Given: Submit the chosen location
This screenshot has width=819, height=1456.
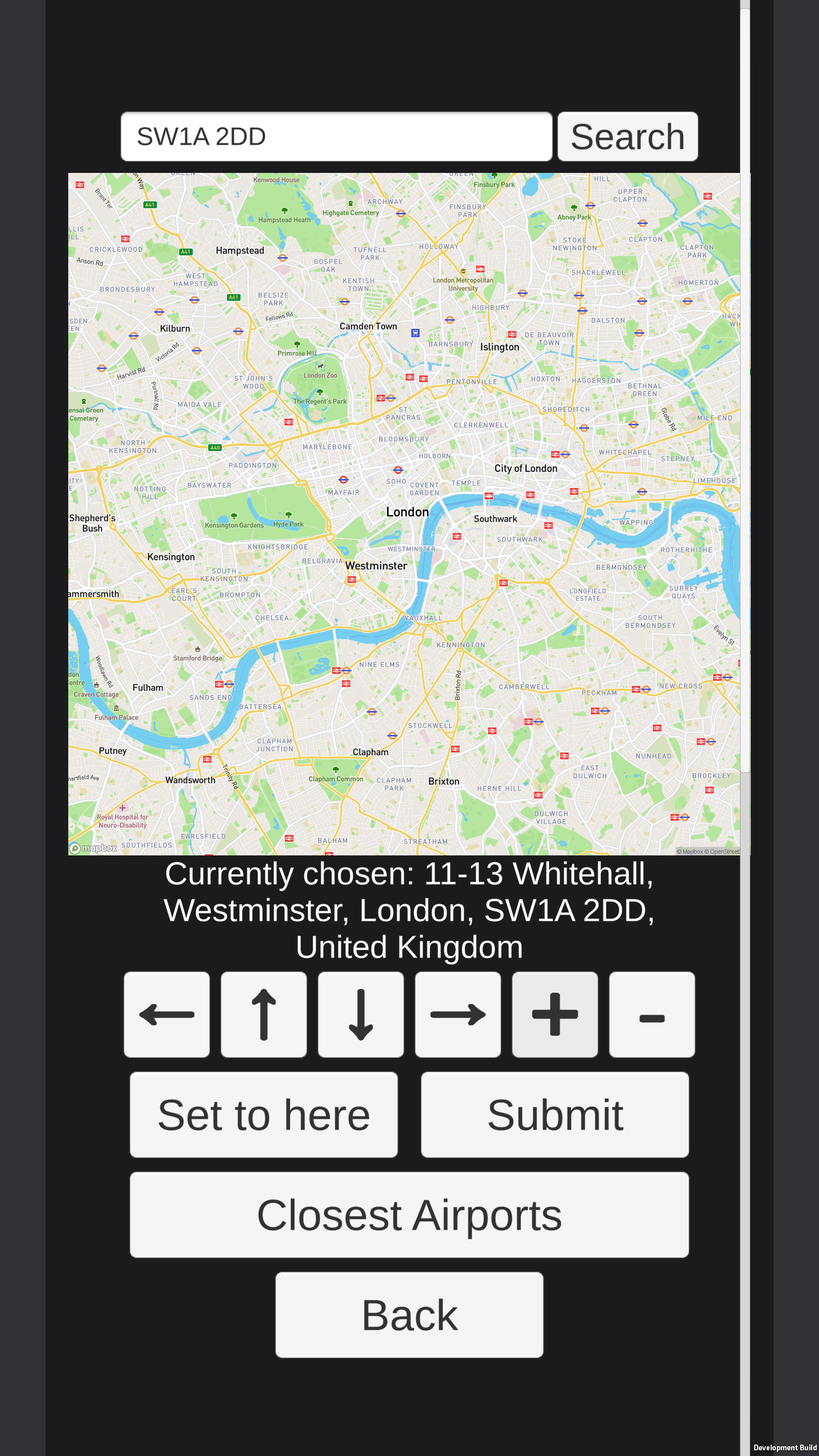Looking at the screenshot, I should 555,1115.
